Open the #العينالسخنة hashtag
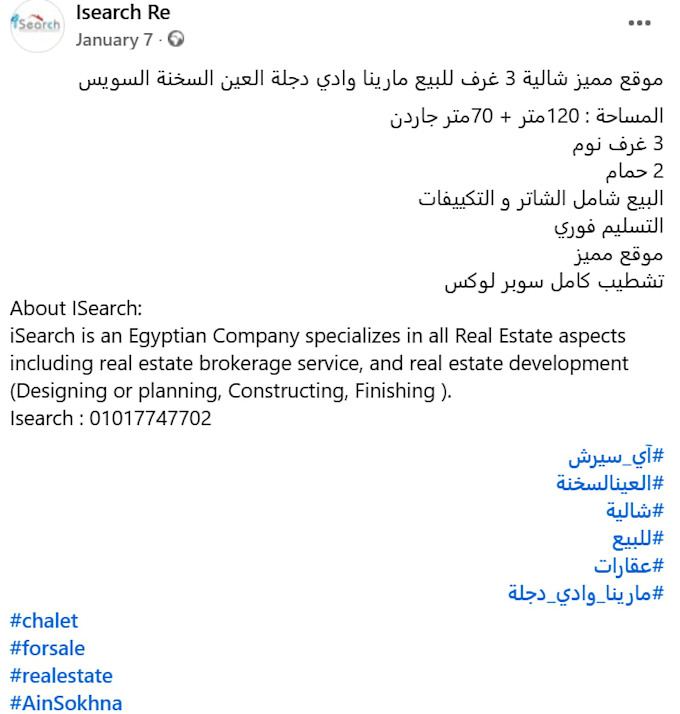This screenshot has height=714, width=680. pos(610,483)
